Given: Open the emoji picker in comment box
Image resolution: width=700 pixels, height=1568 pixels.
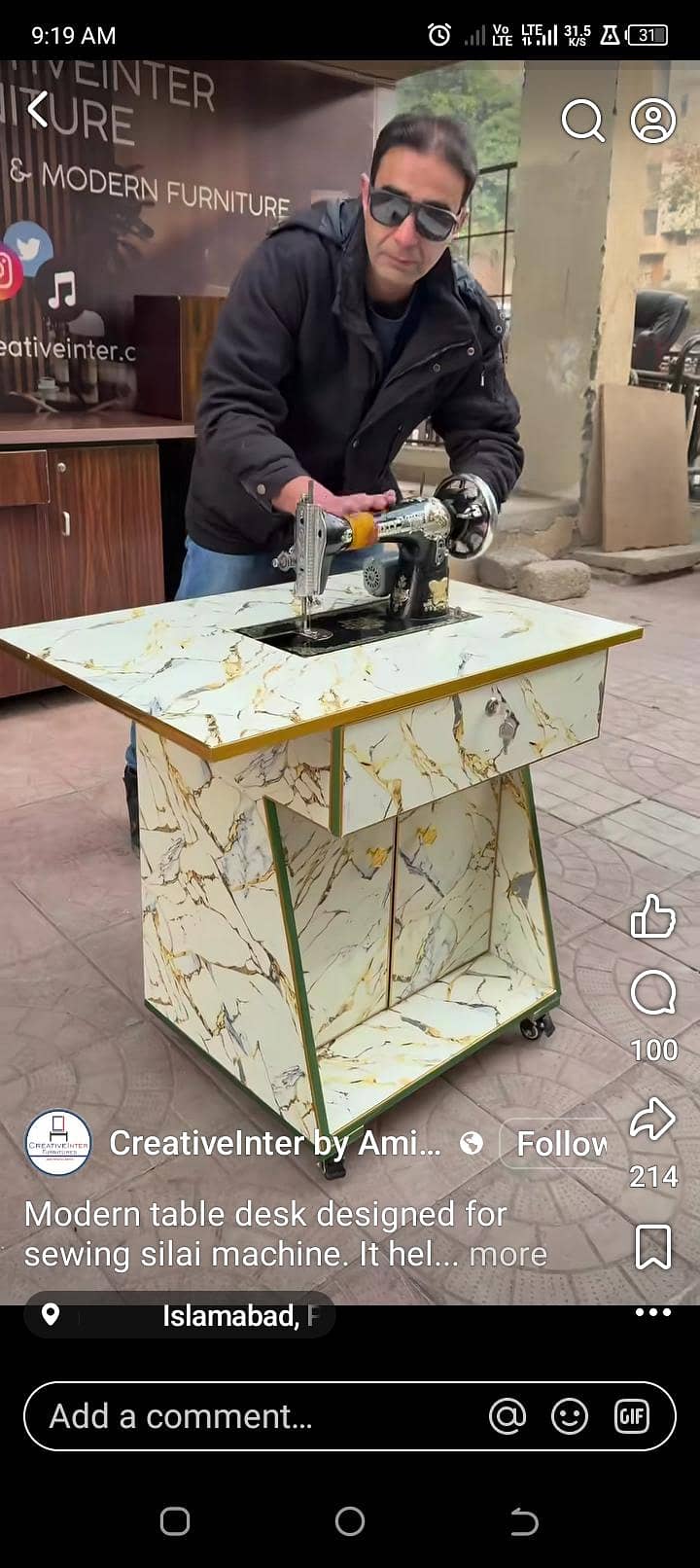Looking at the screenshot, I should [570, 1416].
